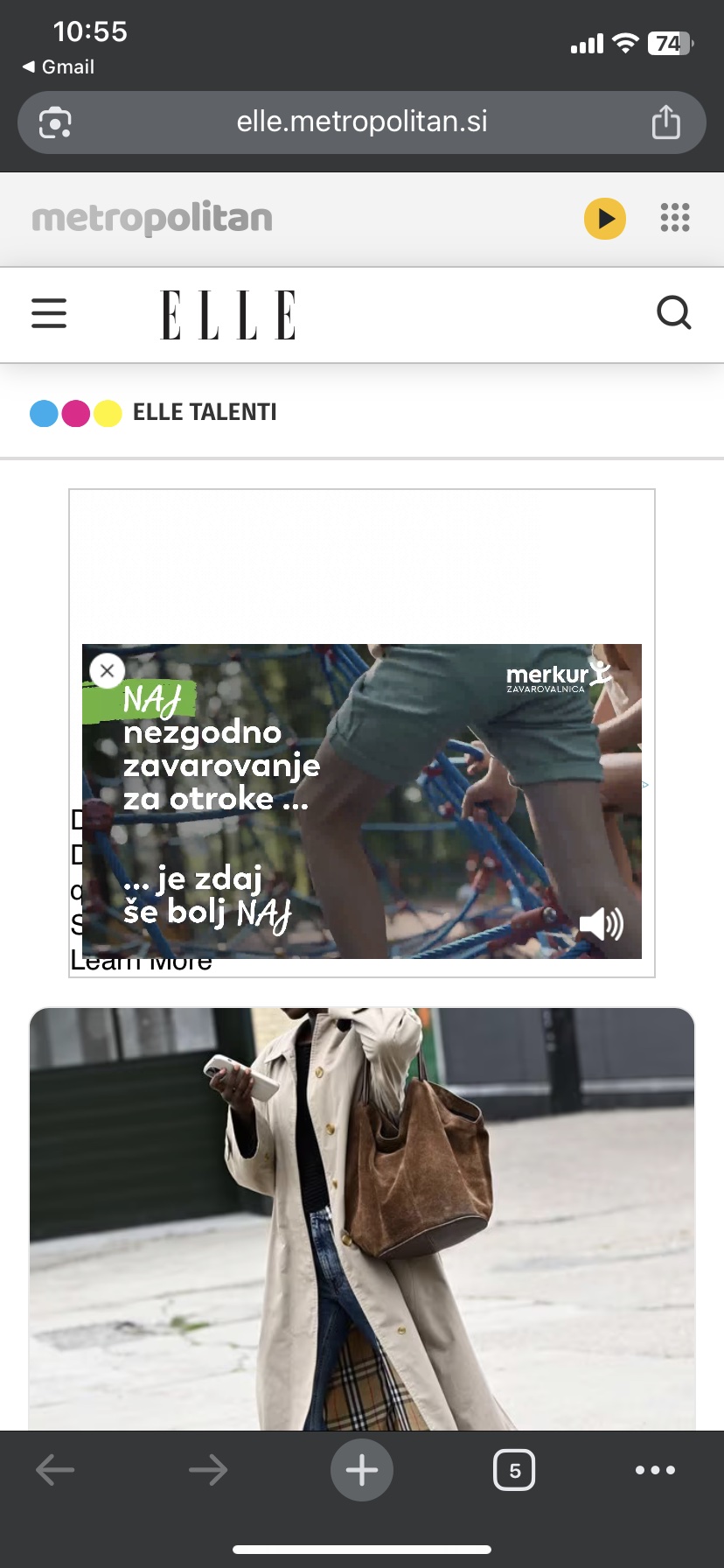This screenshot has height=1568, width=724.
Task: Tap the yellow play button
Action: click(x=604, y=219)
